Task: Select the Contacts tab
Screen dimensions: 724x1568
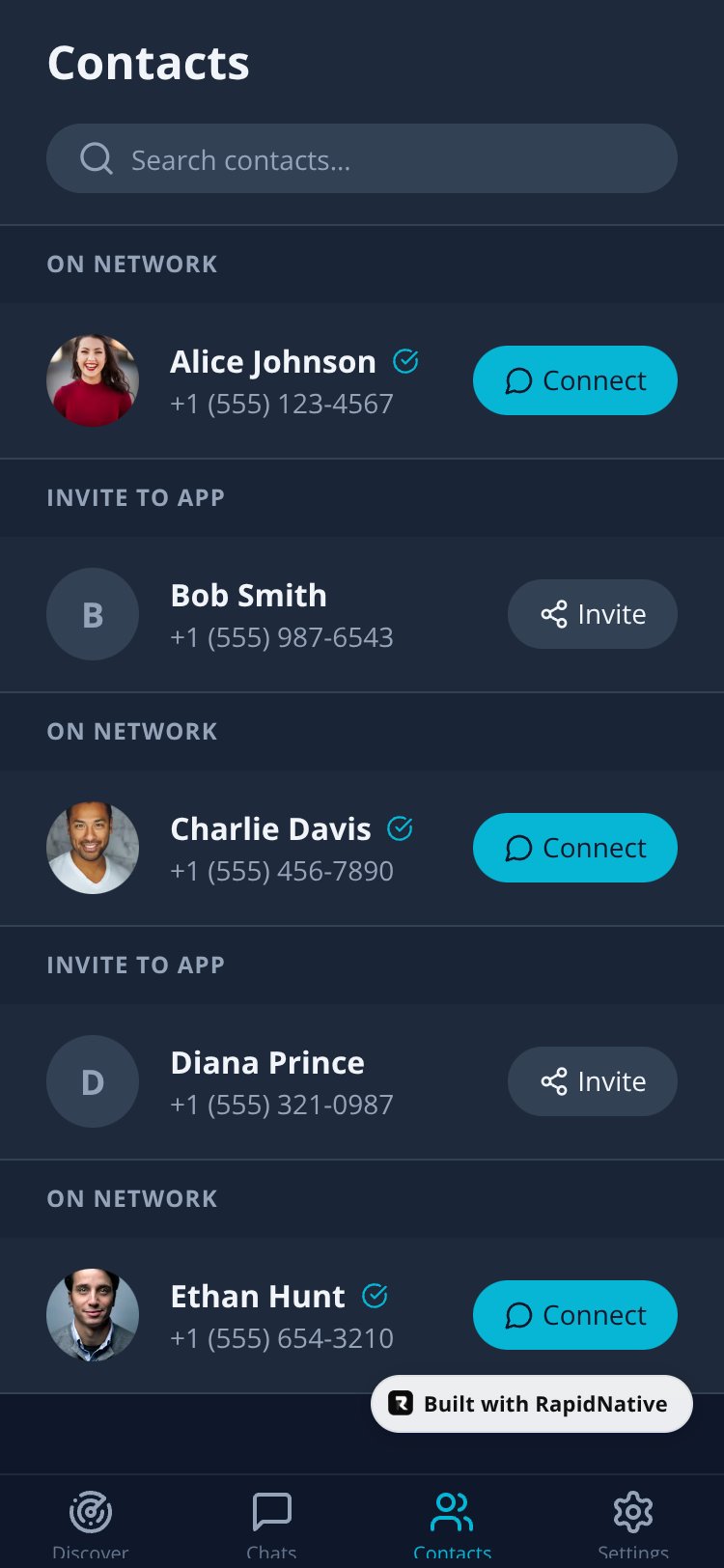Action: 452,1524
